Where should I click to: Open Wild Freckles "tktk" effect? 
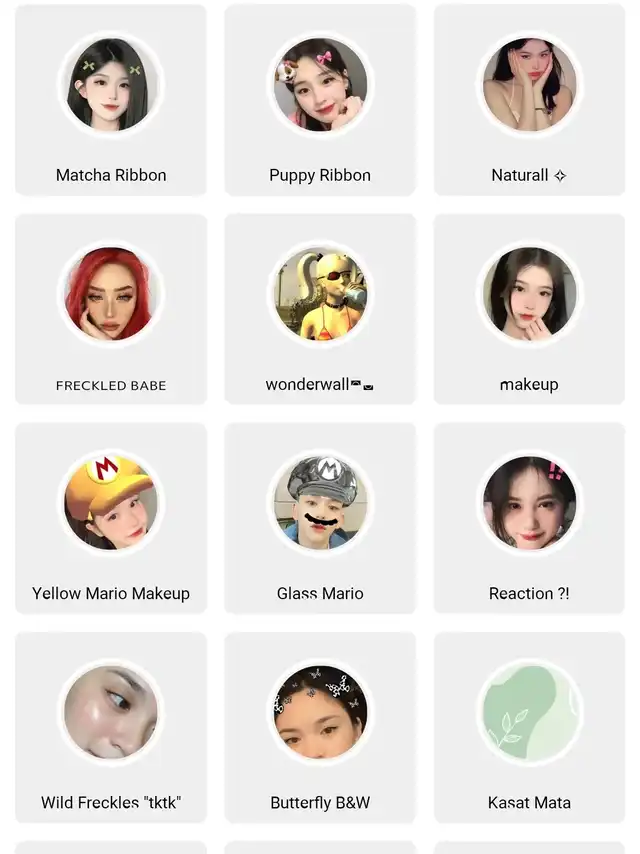[x=111, y=727]
